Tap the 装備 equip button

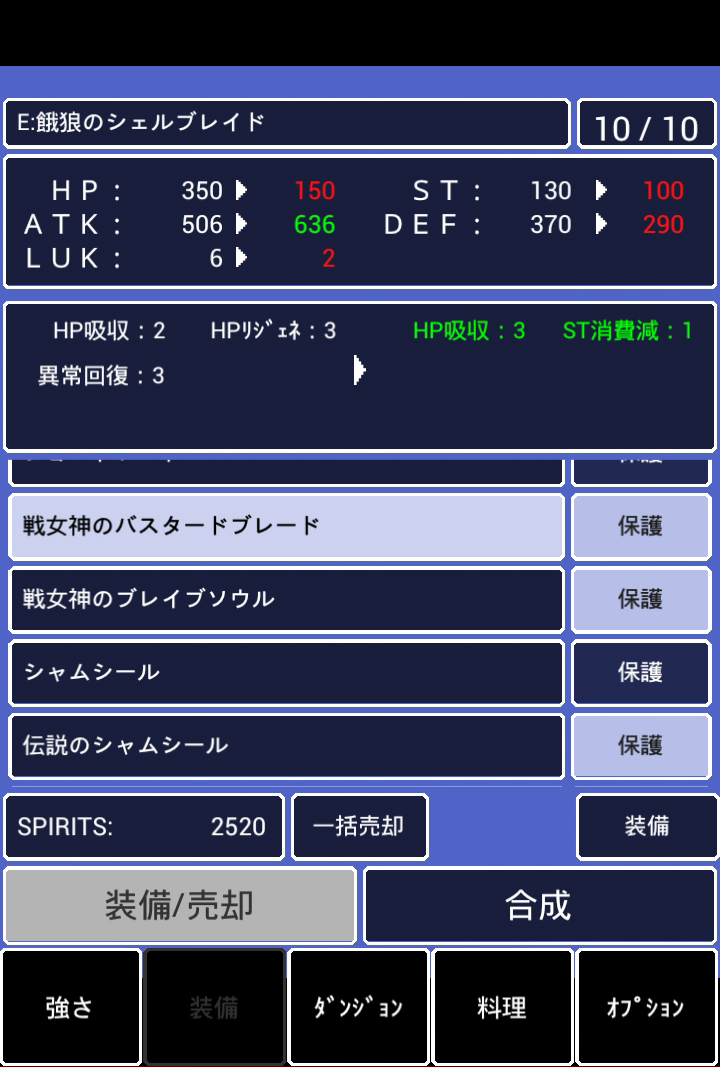[647, 827]
